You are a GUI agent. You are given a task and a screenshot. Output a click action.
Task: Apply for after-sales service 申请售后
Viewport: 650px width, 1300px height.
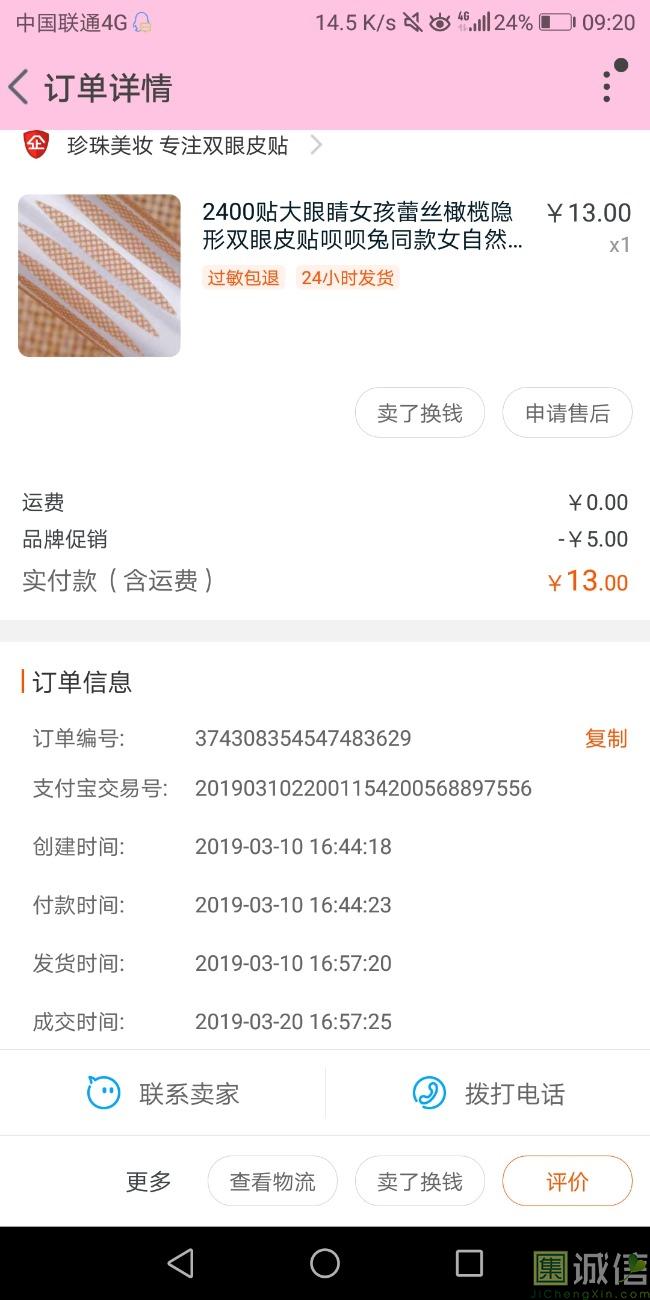(x=567, y=413)
